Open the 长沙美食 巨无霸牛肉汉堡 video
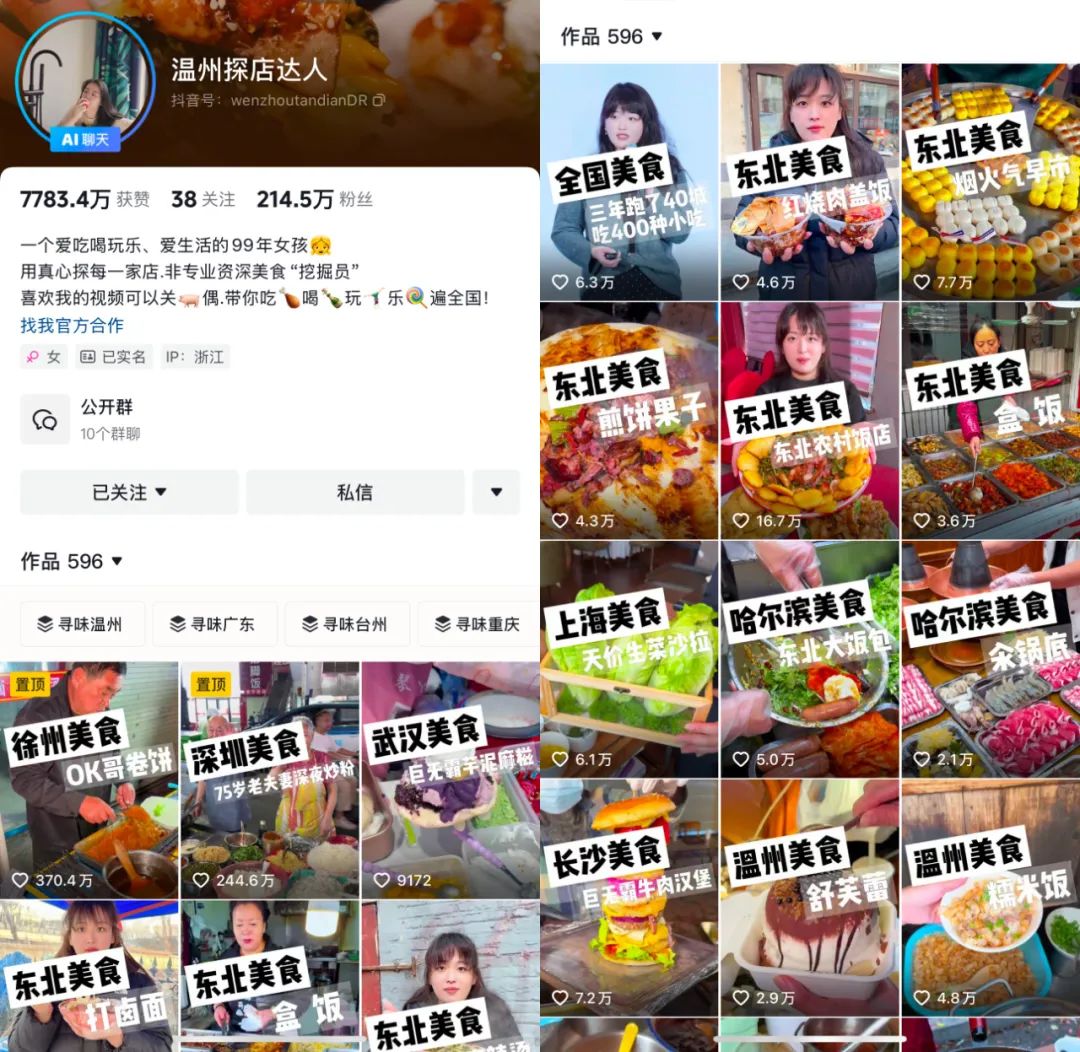The height and width of the screenshot is (1052, 1080). (x=629, y=897)
